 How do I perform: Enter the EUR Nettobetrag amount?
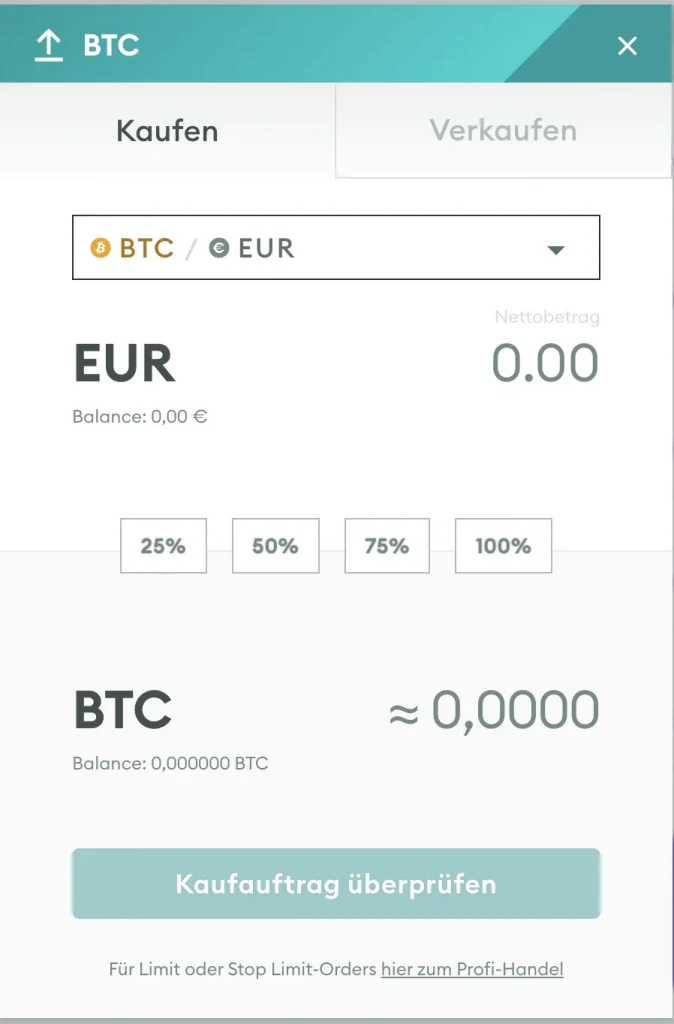[545, 364]
